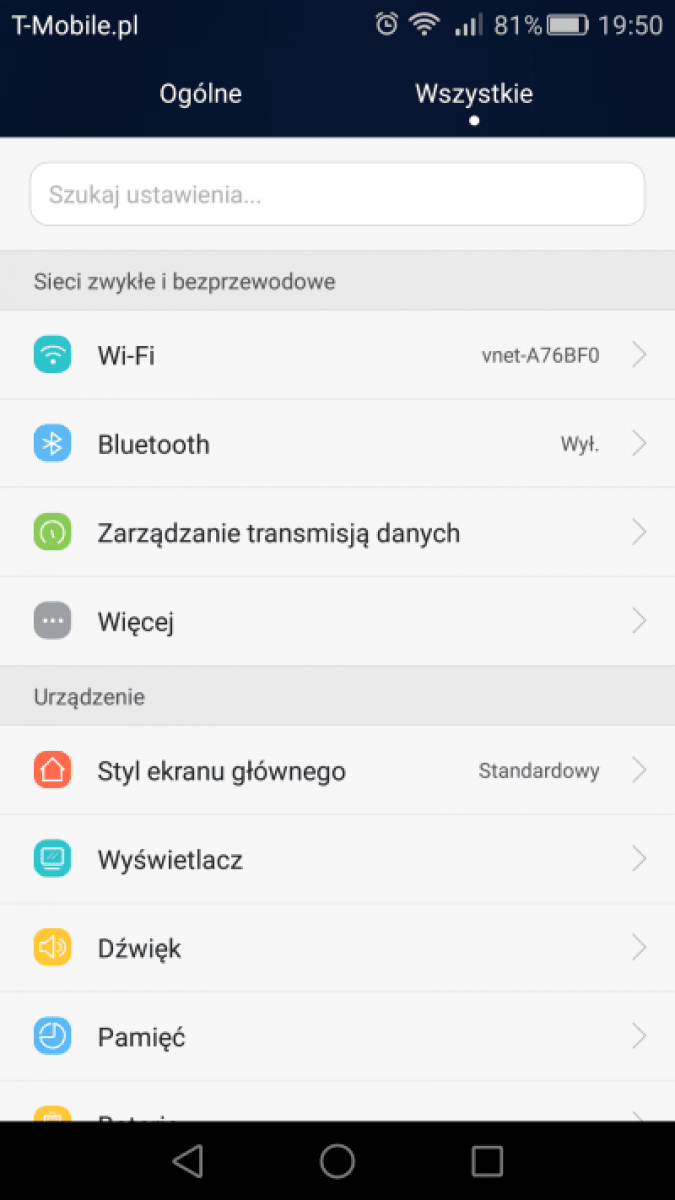Open Pamięć settings
Screen dimensions: 675x1200
click(x=337, y=1037)
